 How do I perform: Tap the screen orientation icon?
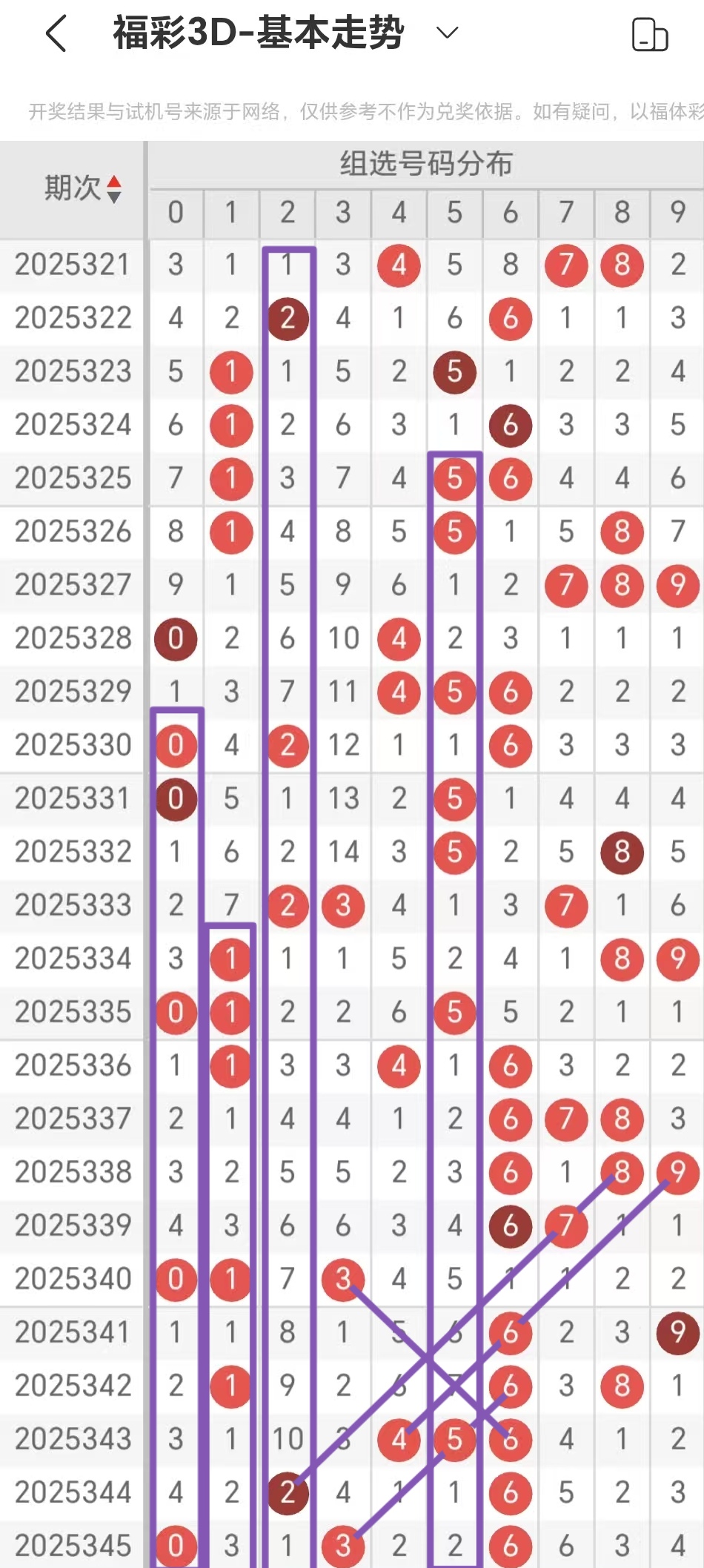click(x=649, y=35)
